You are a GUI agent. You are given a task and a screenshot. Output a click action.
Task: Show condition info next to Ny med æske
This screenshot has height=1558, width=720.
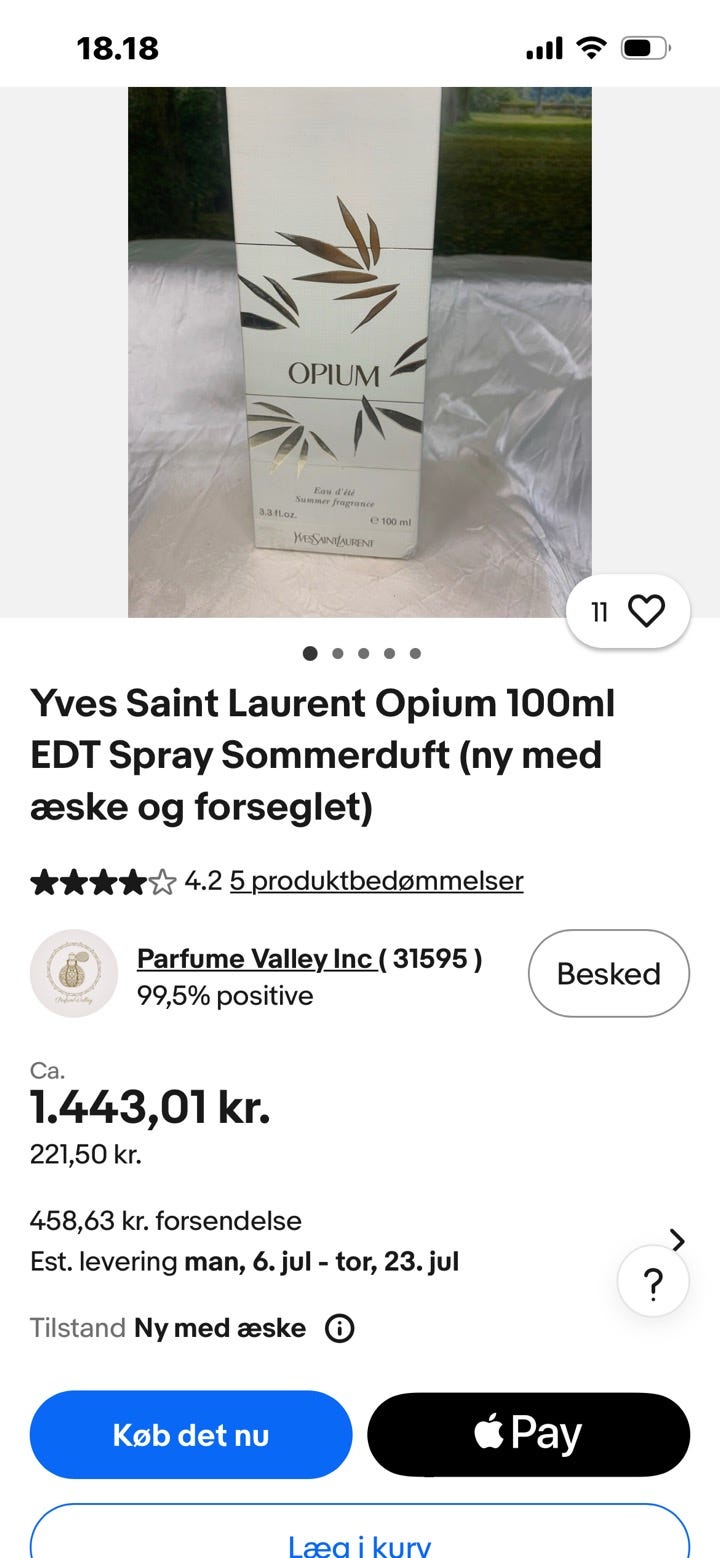pos(340,1329)
